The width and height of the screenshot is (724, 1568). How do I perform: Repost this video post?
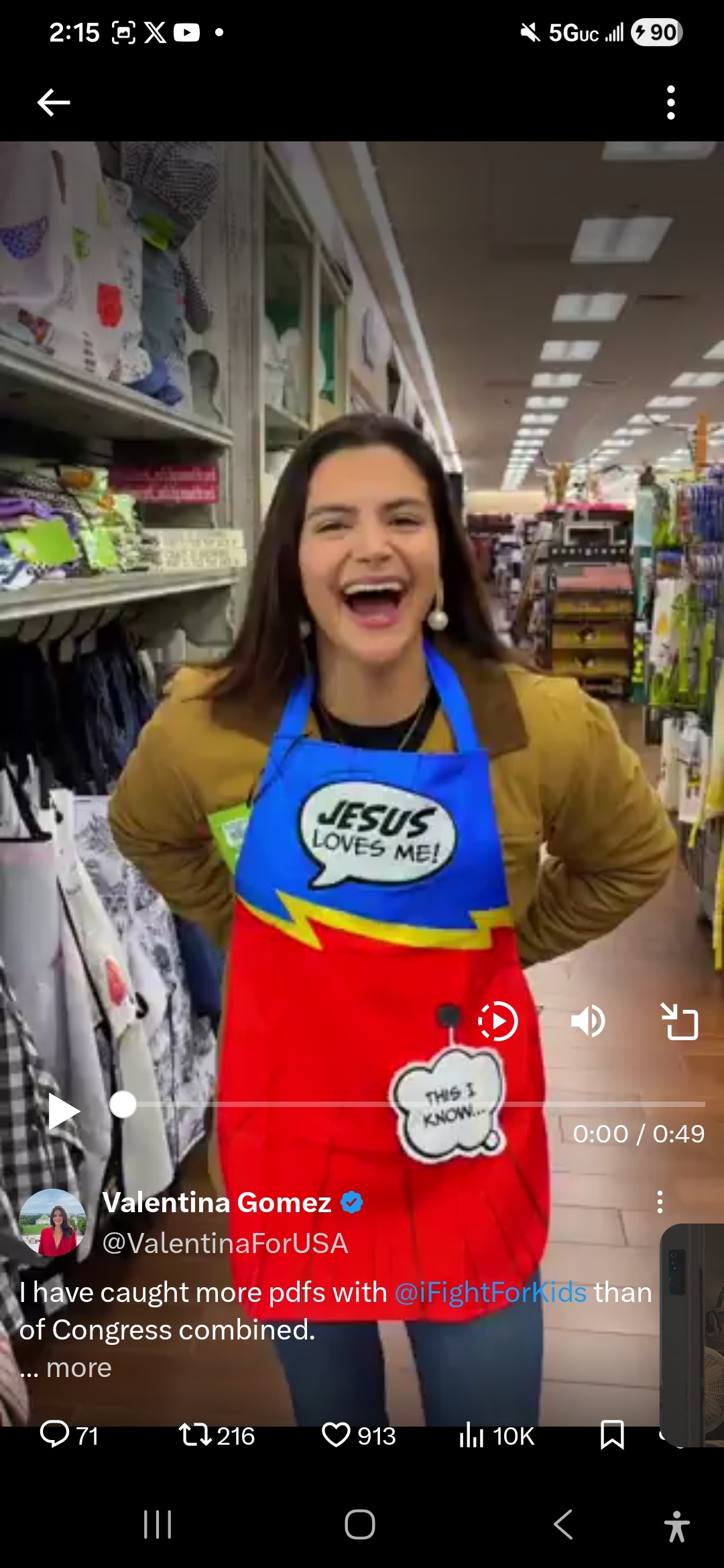click(x=216, y=1435)
